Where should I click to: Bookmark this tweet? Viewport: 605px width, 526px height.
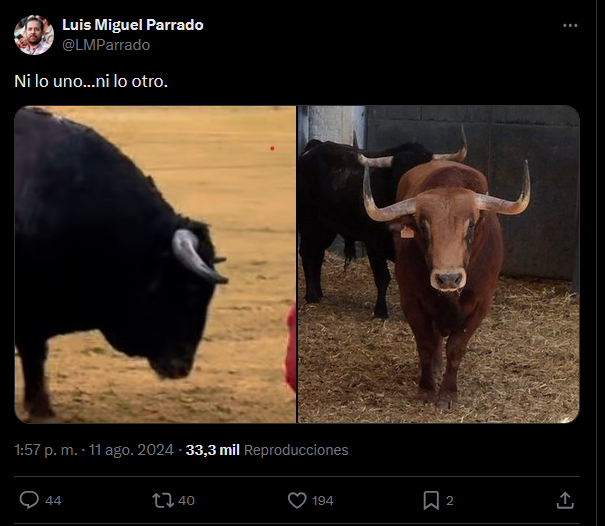430,499
